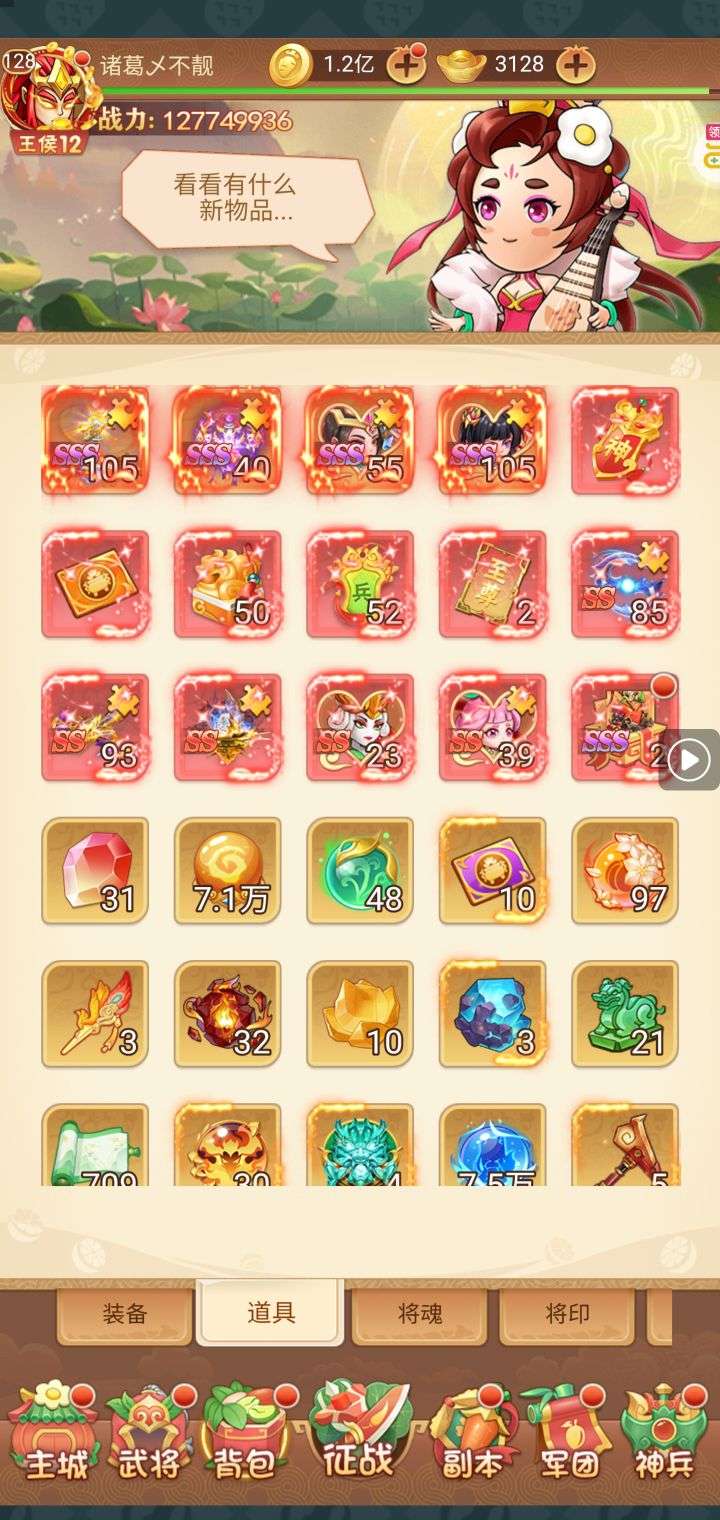Select the green jade item with 48
This screenshot has height=1520, width=720.
click(360, 870)
